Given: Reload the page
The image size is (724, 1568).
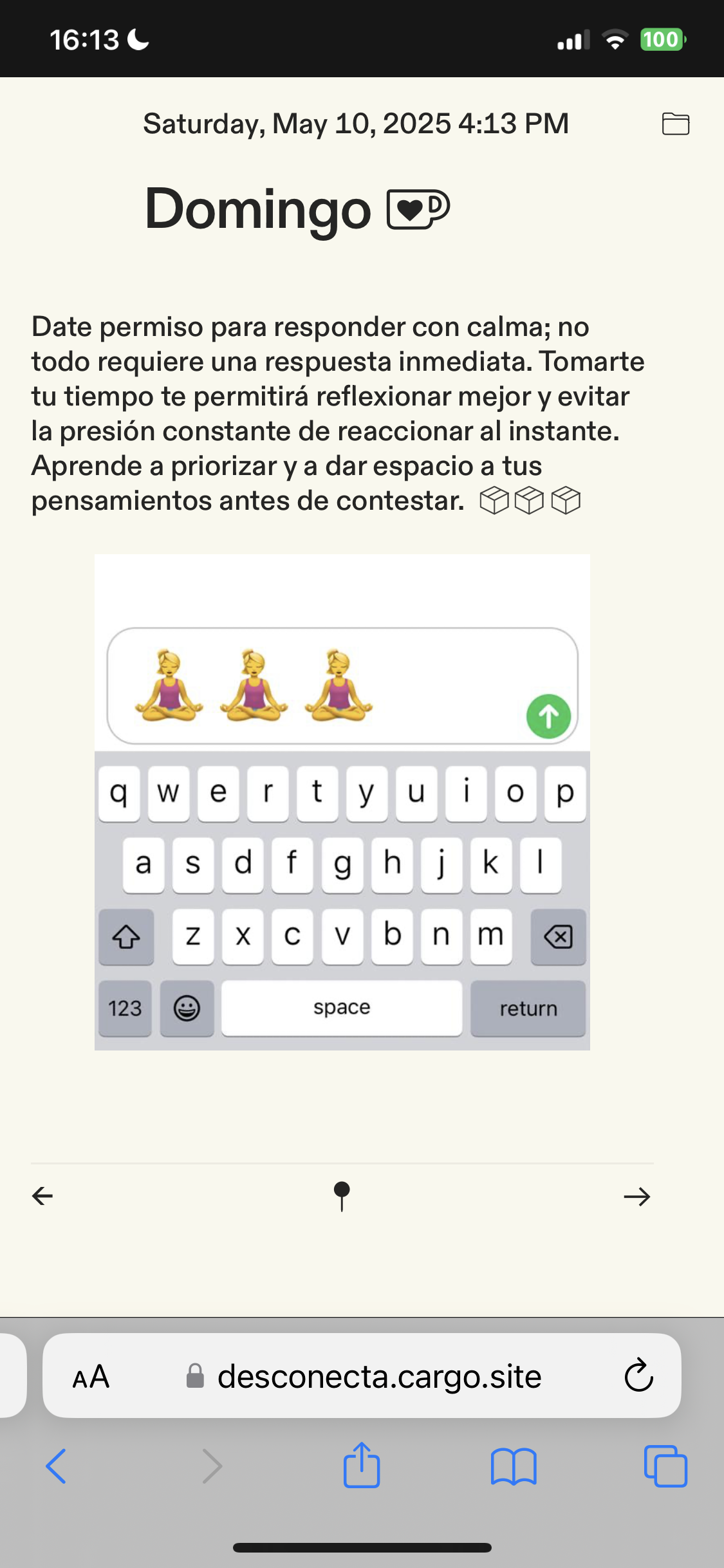Looking at the screenshot, I should pos(638,1376).
